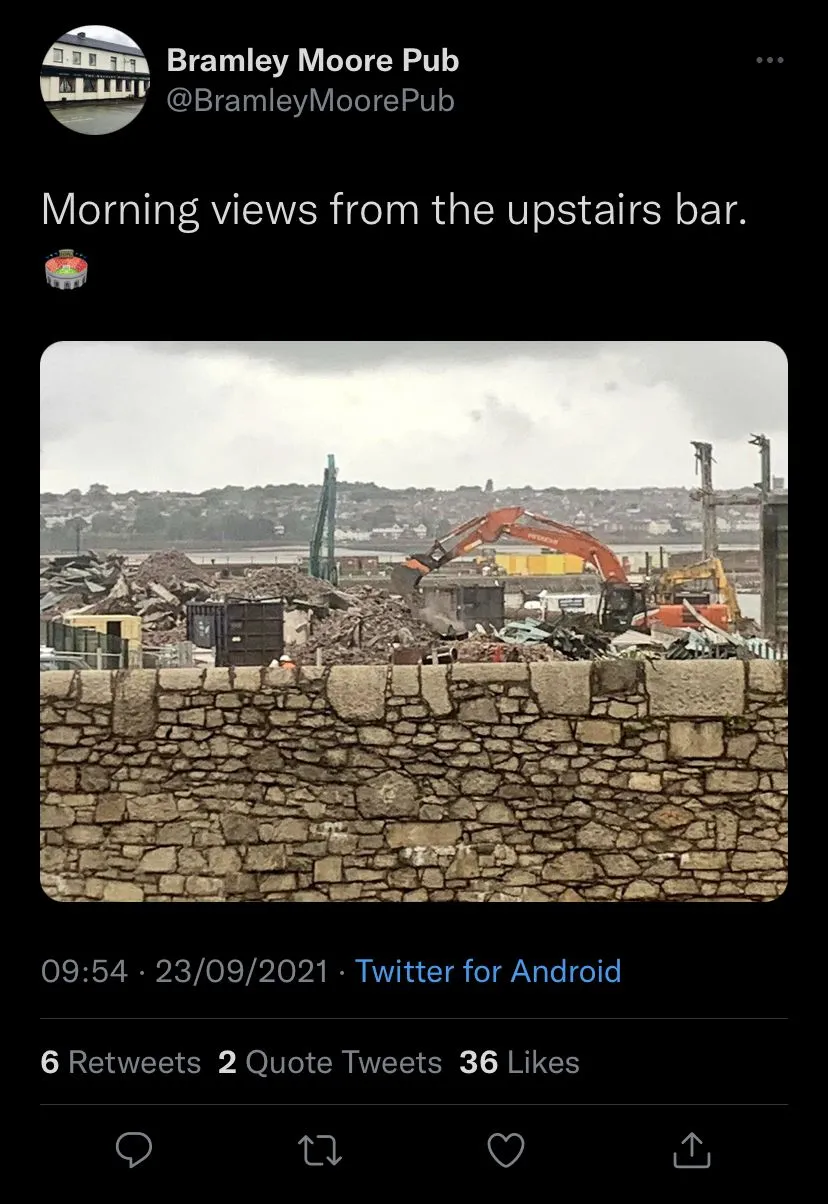Retweet this post
The height and width of the screenshot is (1204, 828).
321,1152
